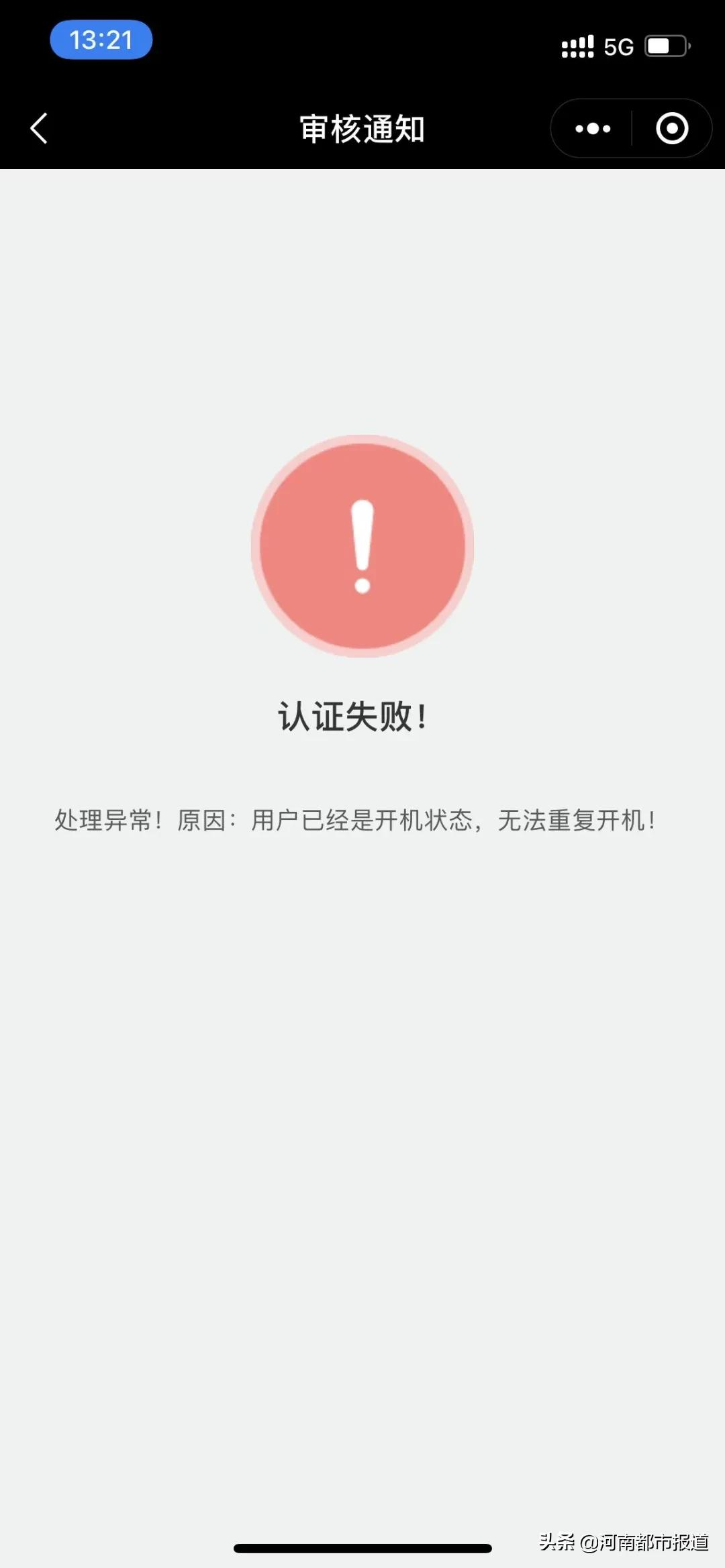The height and width of the screenshot is (1568, 725).
Task: Close the mini program with the circle button
Action: click(x=672, y=128)
